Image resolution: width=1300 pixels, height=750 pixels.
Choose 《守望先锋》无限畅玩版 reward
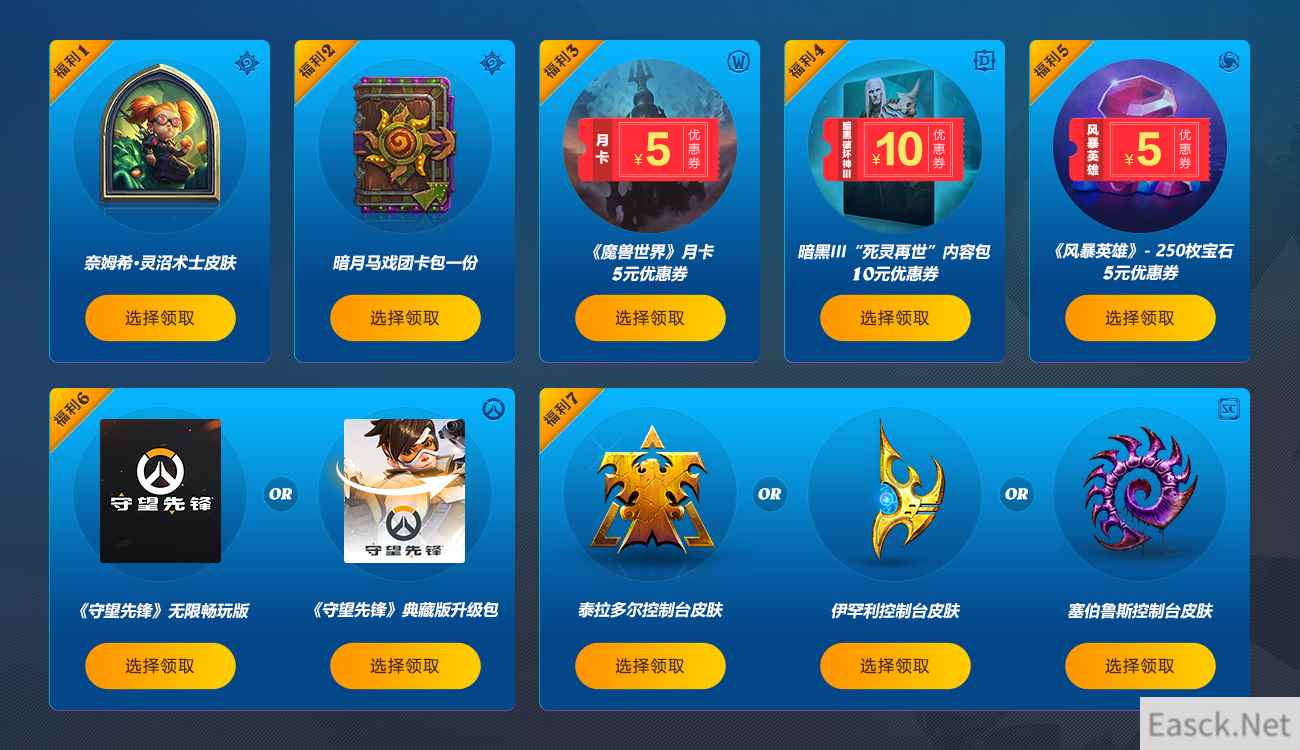[x=160, y=666]
